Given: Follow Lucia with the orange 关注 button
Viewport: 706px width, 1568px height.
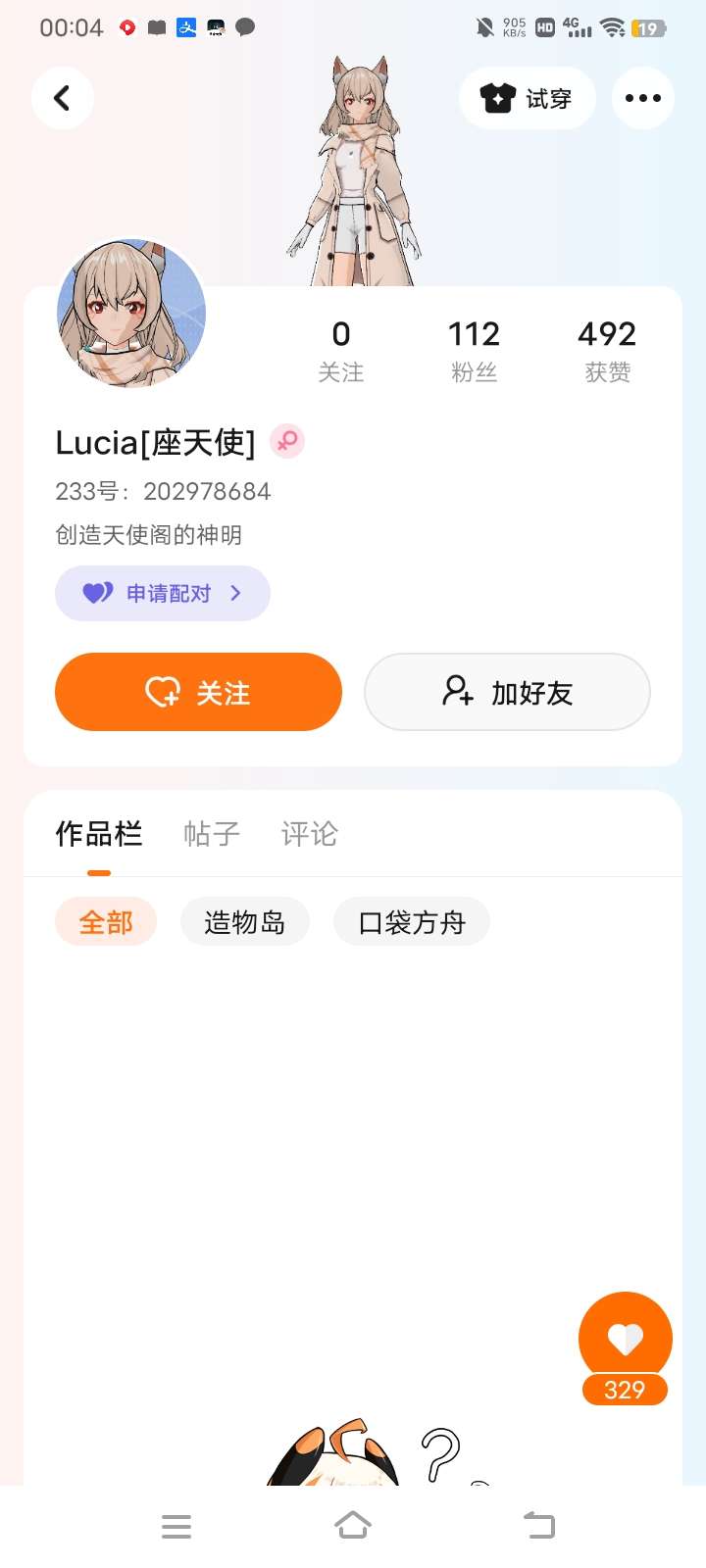Looking at the screenshot, I should (198, 692).
